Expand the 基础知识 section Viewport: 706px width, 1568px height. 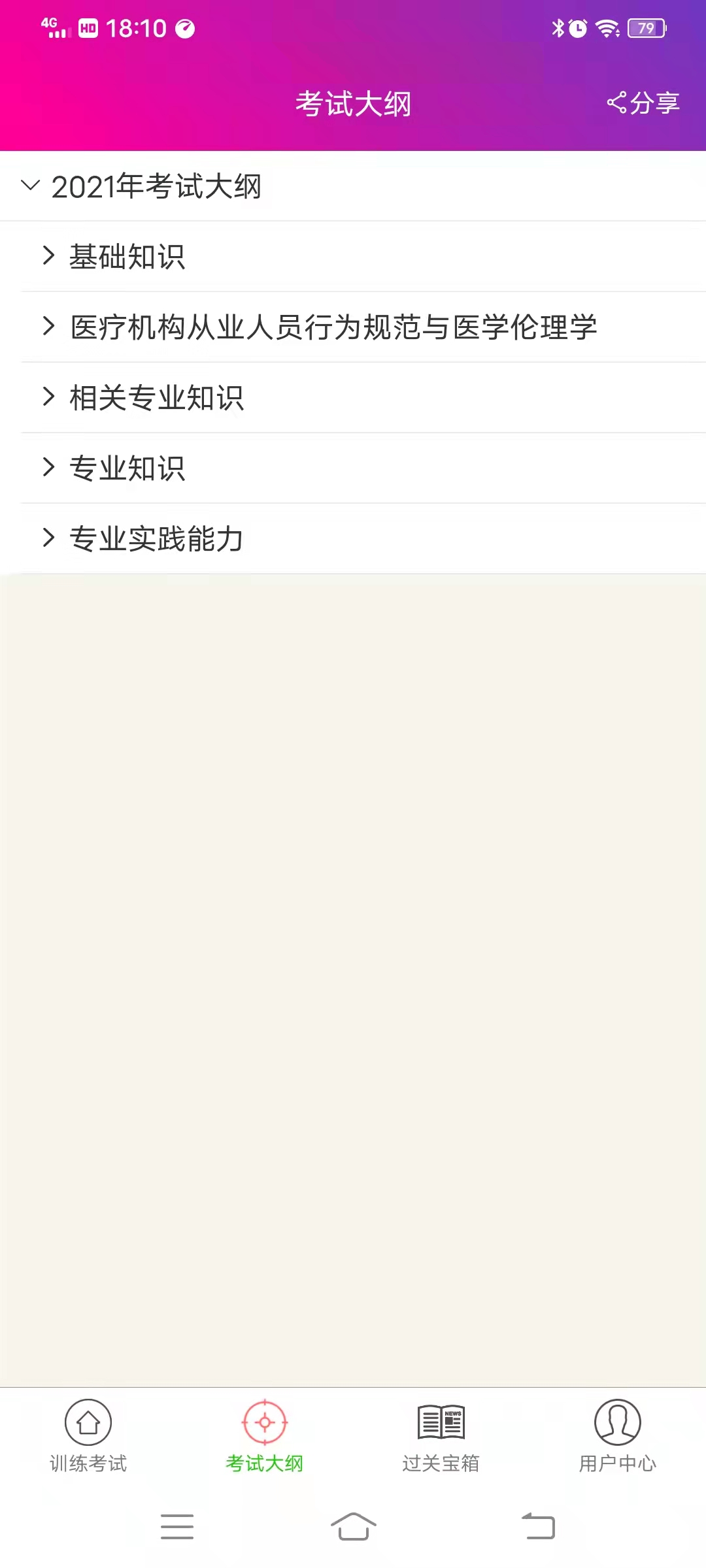point(127,257)
